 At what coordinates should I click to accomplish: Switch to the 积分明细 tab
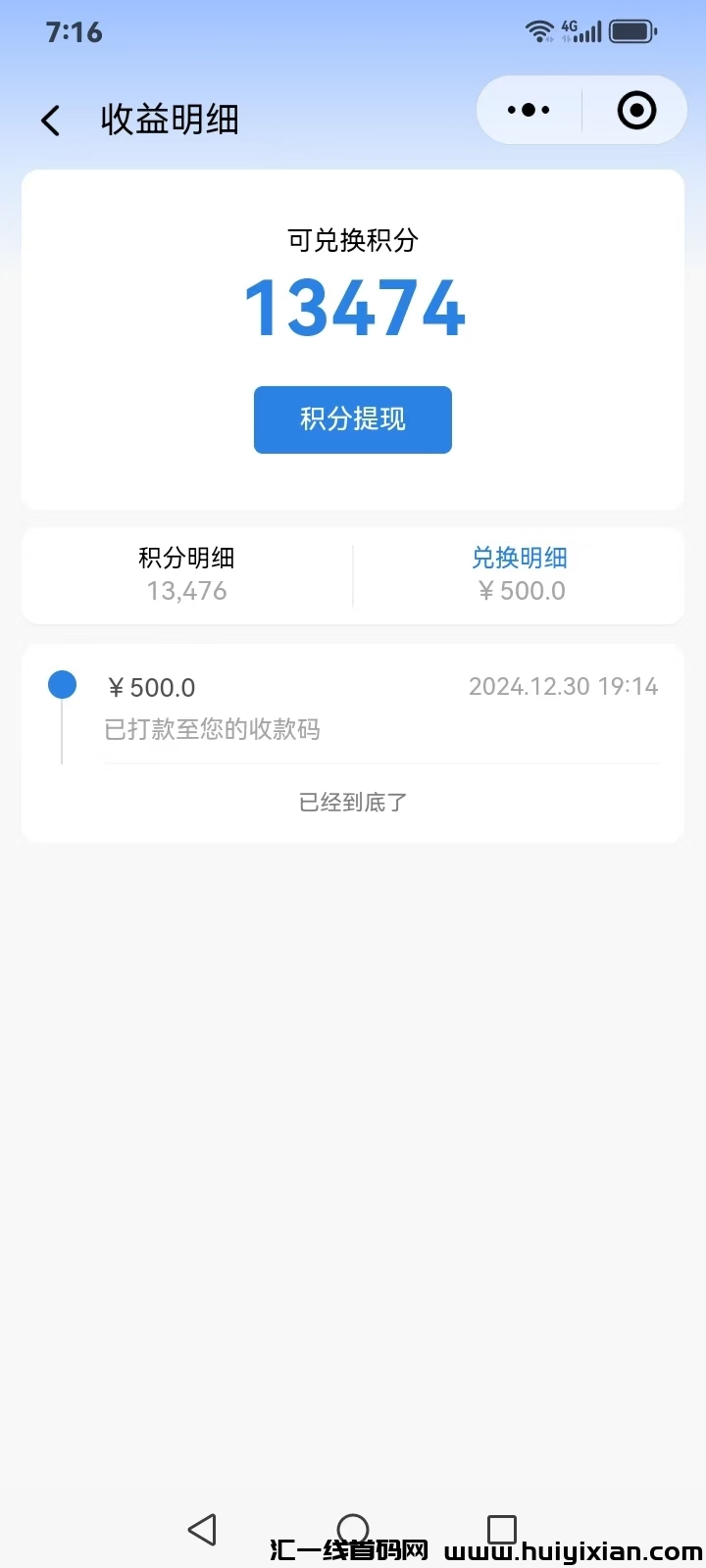click(186, 574)
